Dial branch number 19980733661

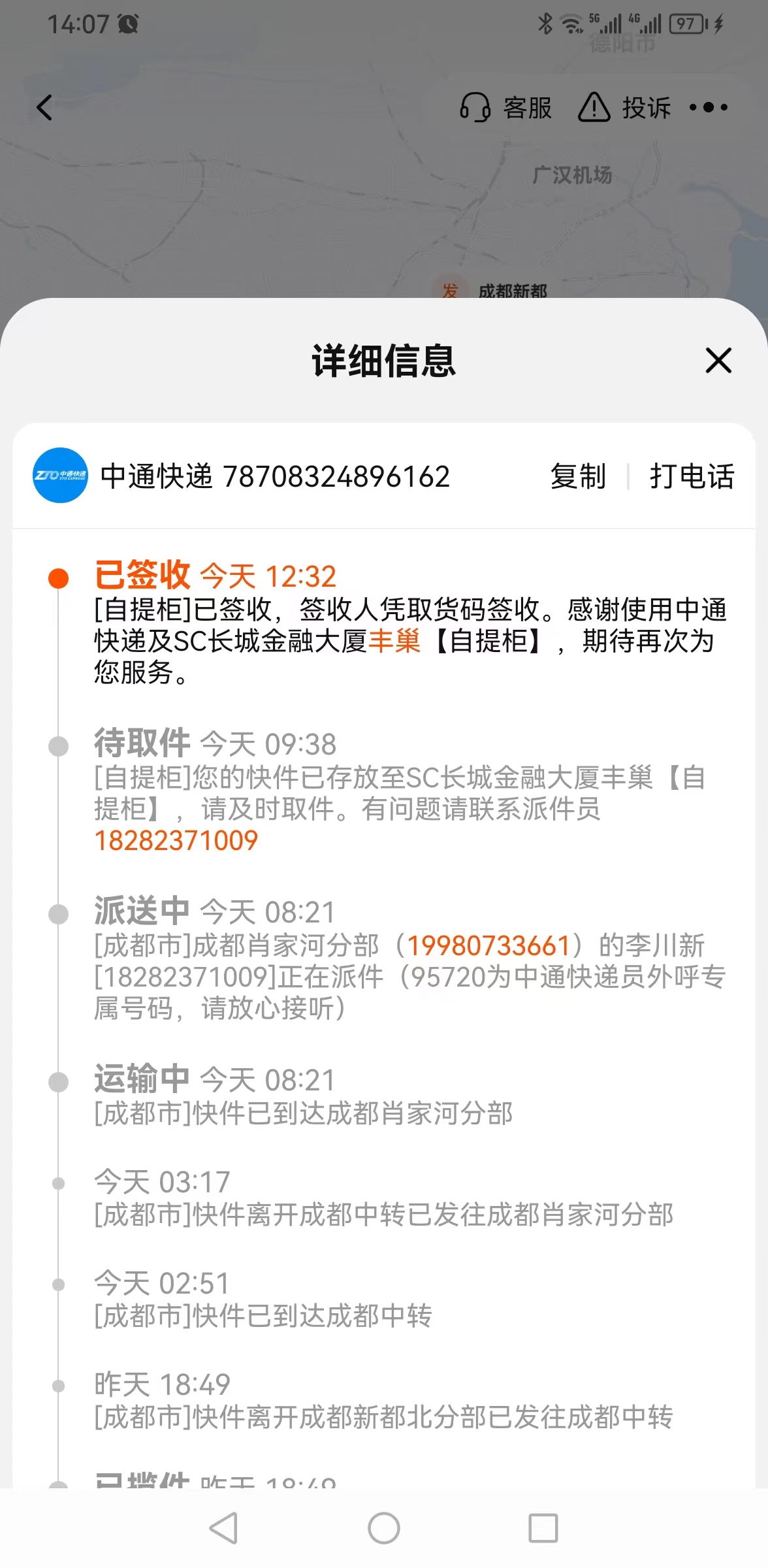pyautogui.click(x=488, y=945)
